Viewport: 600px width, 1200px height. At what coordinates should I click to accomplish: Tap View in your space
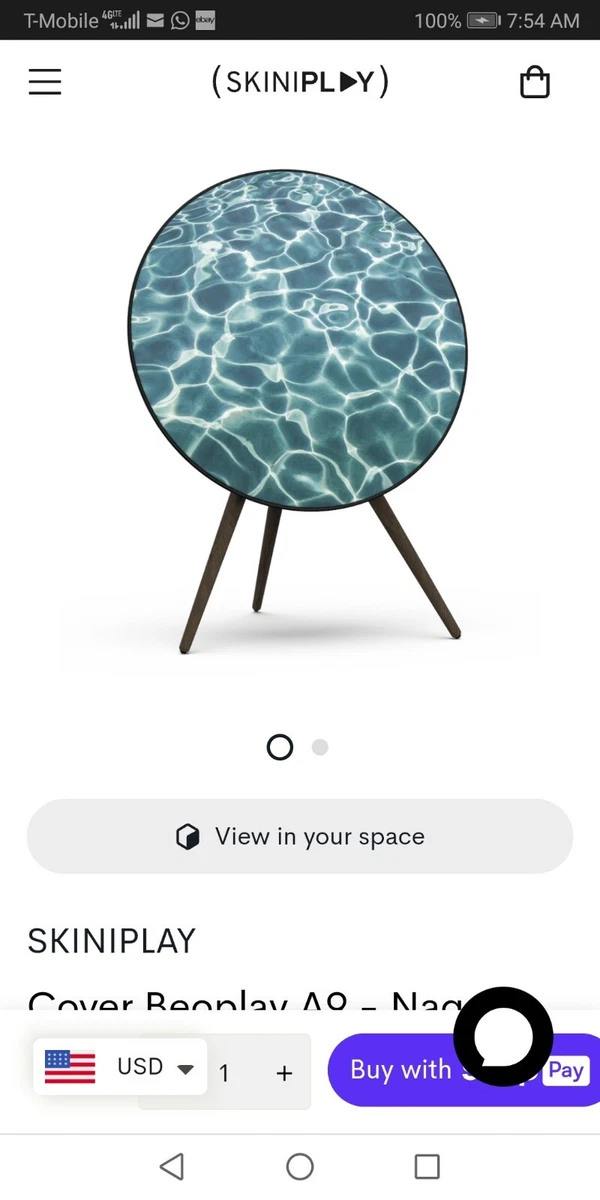pyautogui.click(x=300, y=837)
